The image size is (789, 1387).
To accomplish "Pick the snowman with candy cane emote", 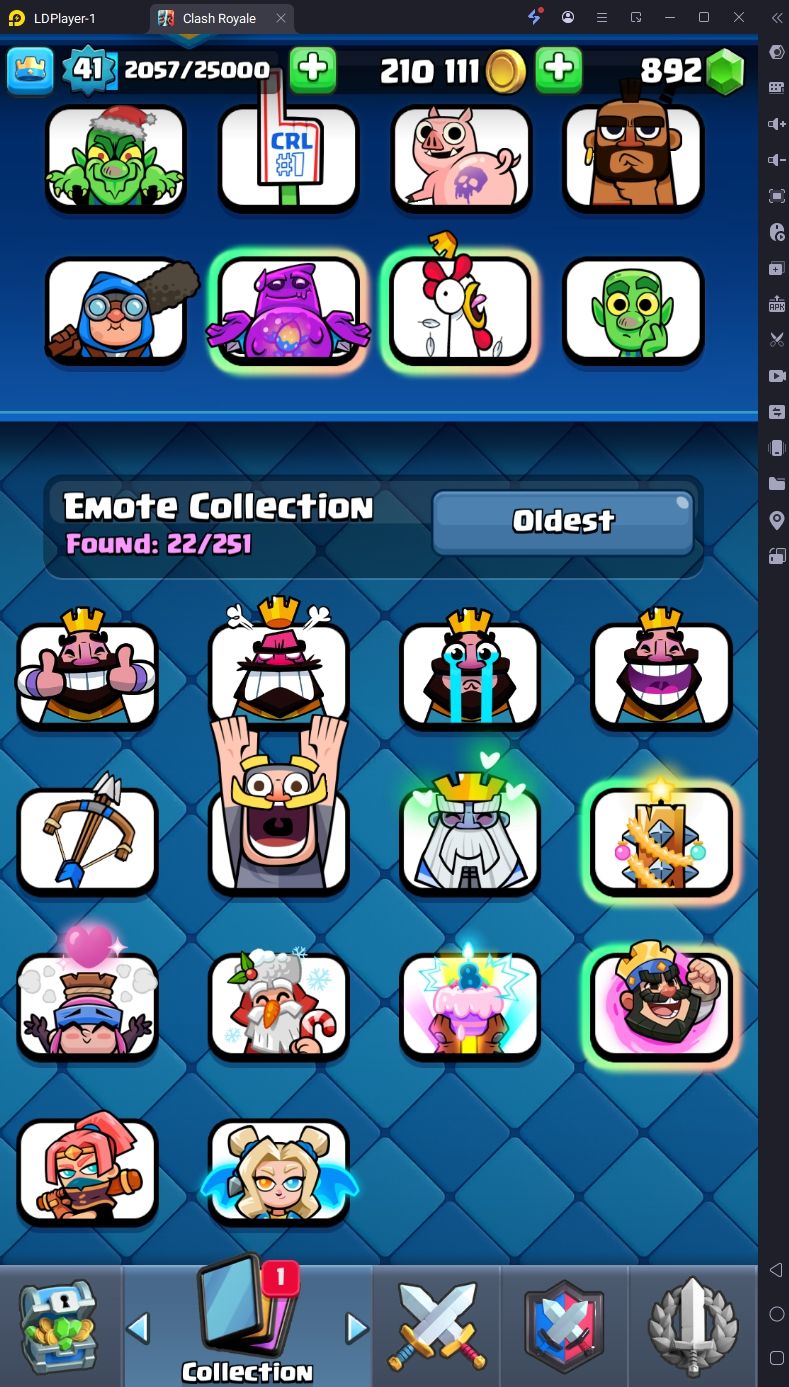I will 279,1005.
